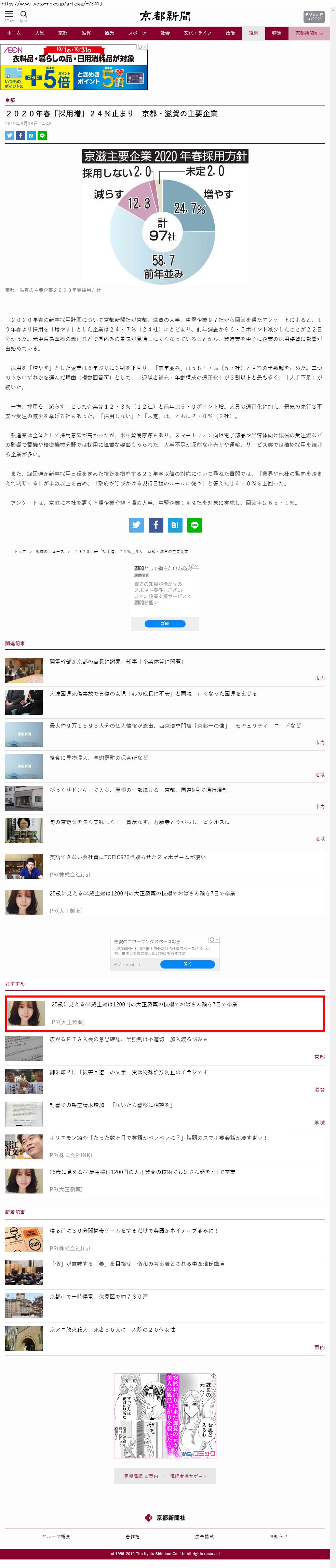
Task: Switch to the 滋賀 tab
Action: coord(86,33)
